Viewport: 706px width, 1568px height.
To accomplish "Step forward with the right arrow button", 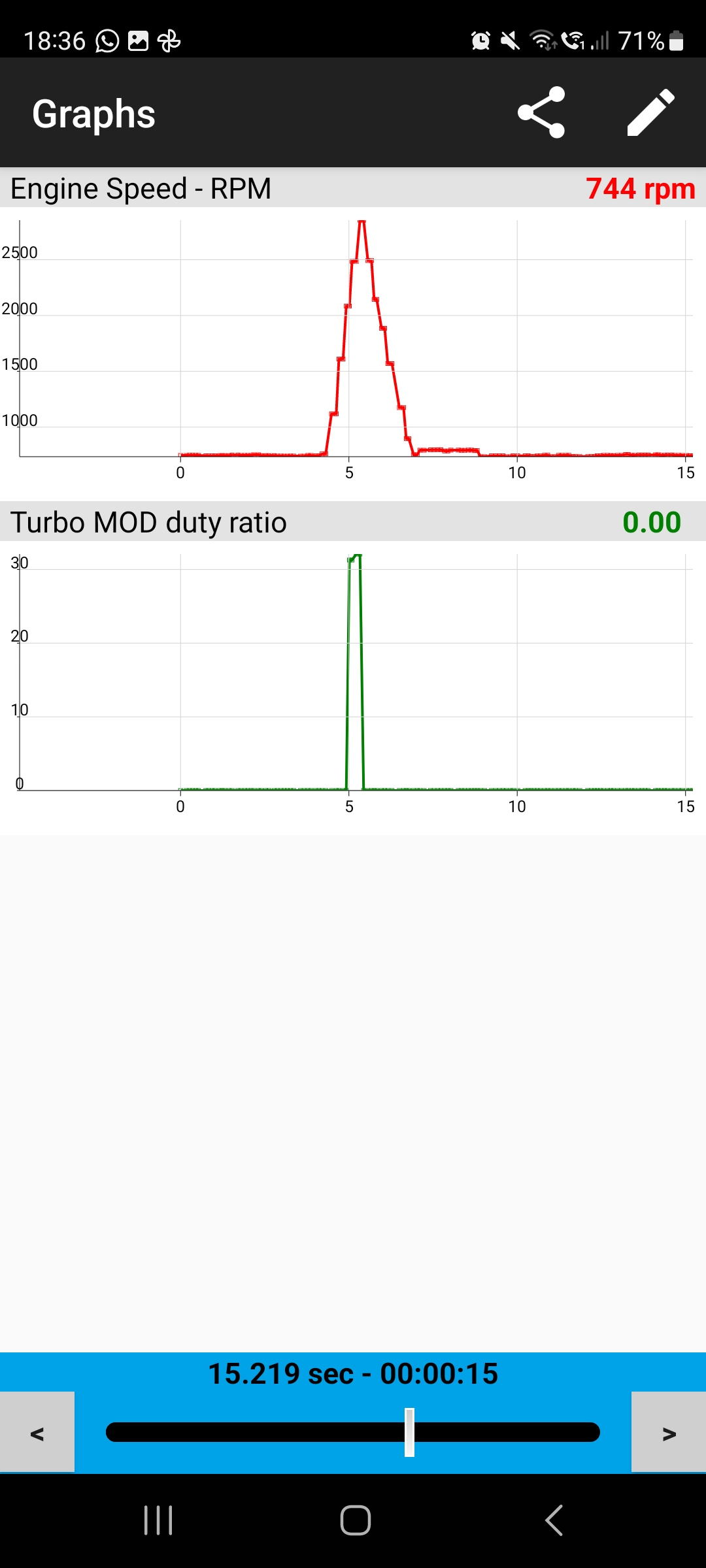I will [x=669, y=1433].
